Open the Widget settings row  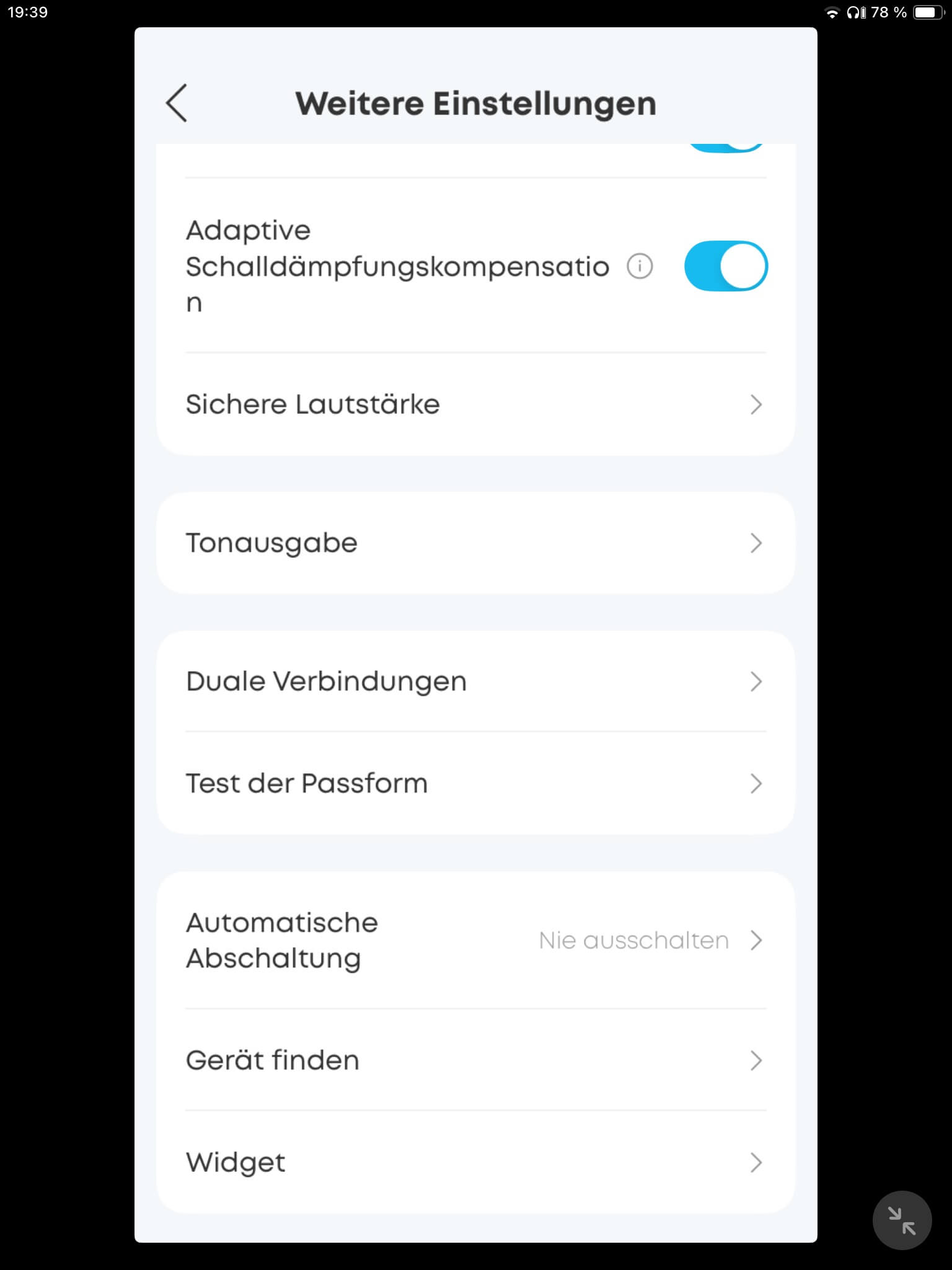(475, 1162)
